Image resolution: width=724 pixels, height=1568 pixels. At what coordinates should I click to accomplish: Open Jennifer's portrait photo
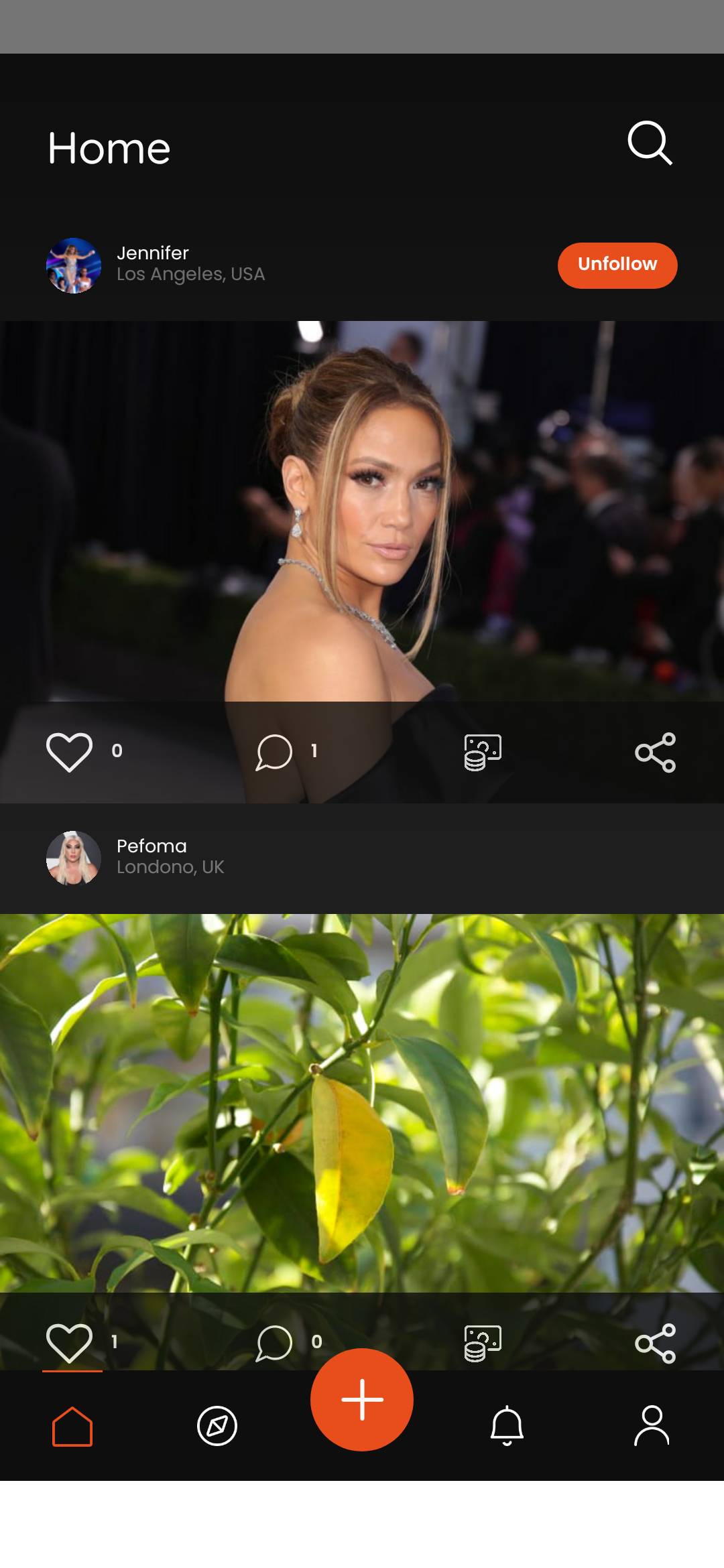362,512
